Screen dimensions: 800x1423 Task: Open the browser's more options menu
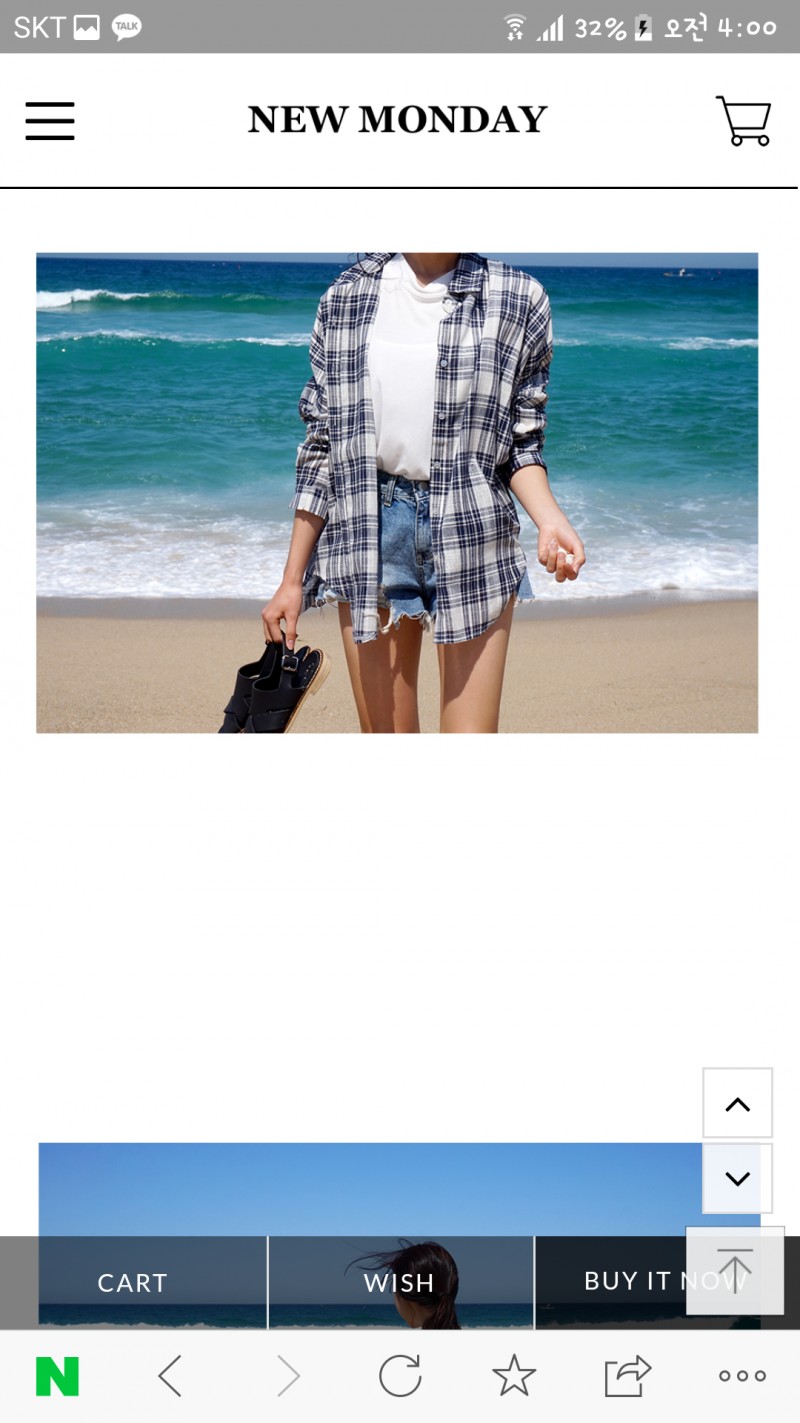pos(742,1377)
